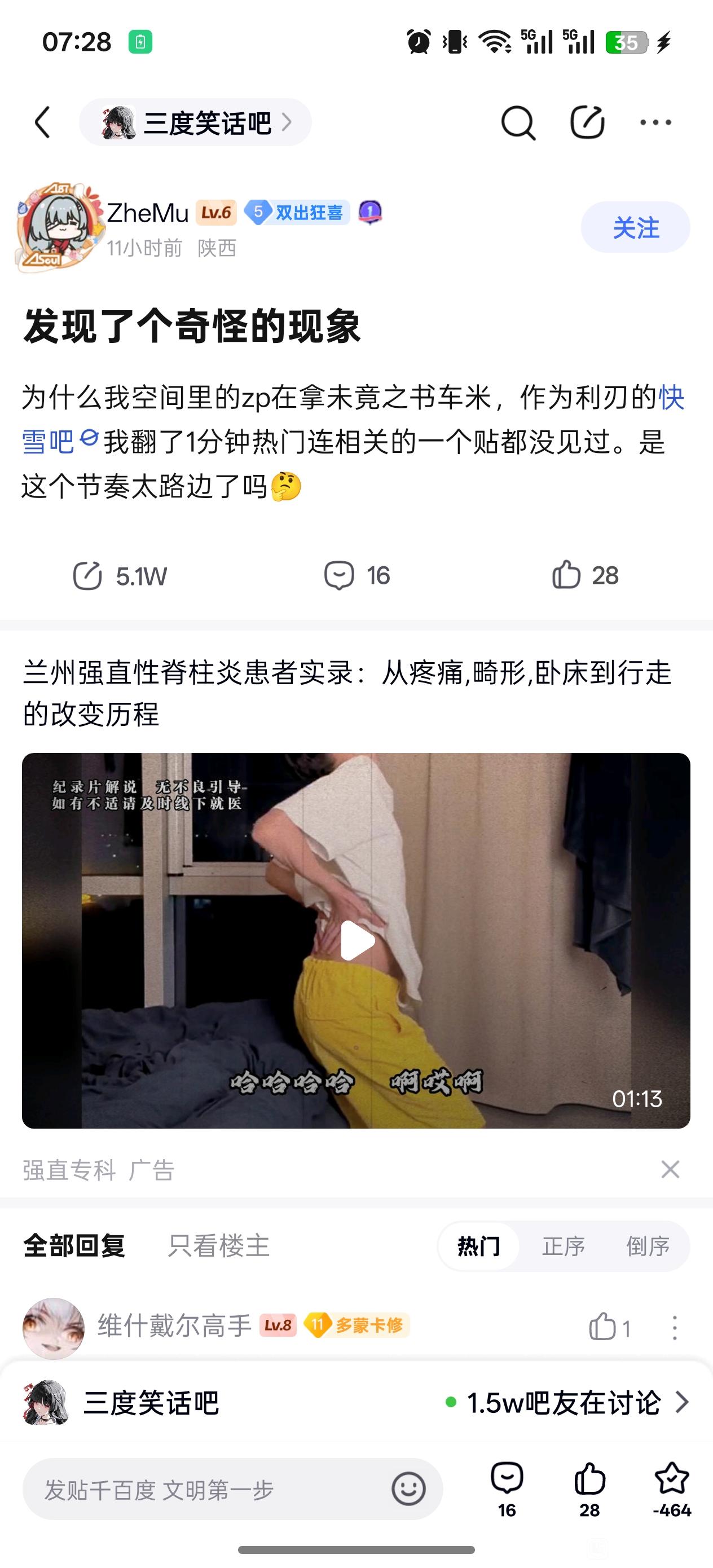Viewport: 713px width, 1568px height.
Task: Like 维什戴尔高手's reply
Action: click(603, 1327)
